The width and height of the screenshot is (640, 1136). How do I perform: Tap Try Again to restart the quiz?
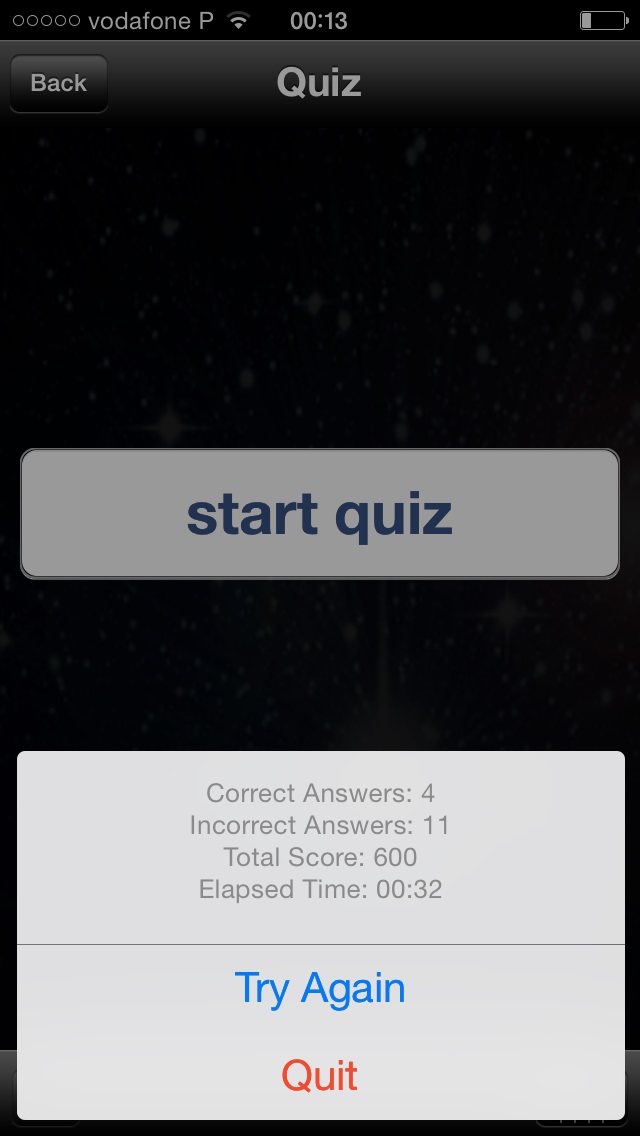point(320,988)
